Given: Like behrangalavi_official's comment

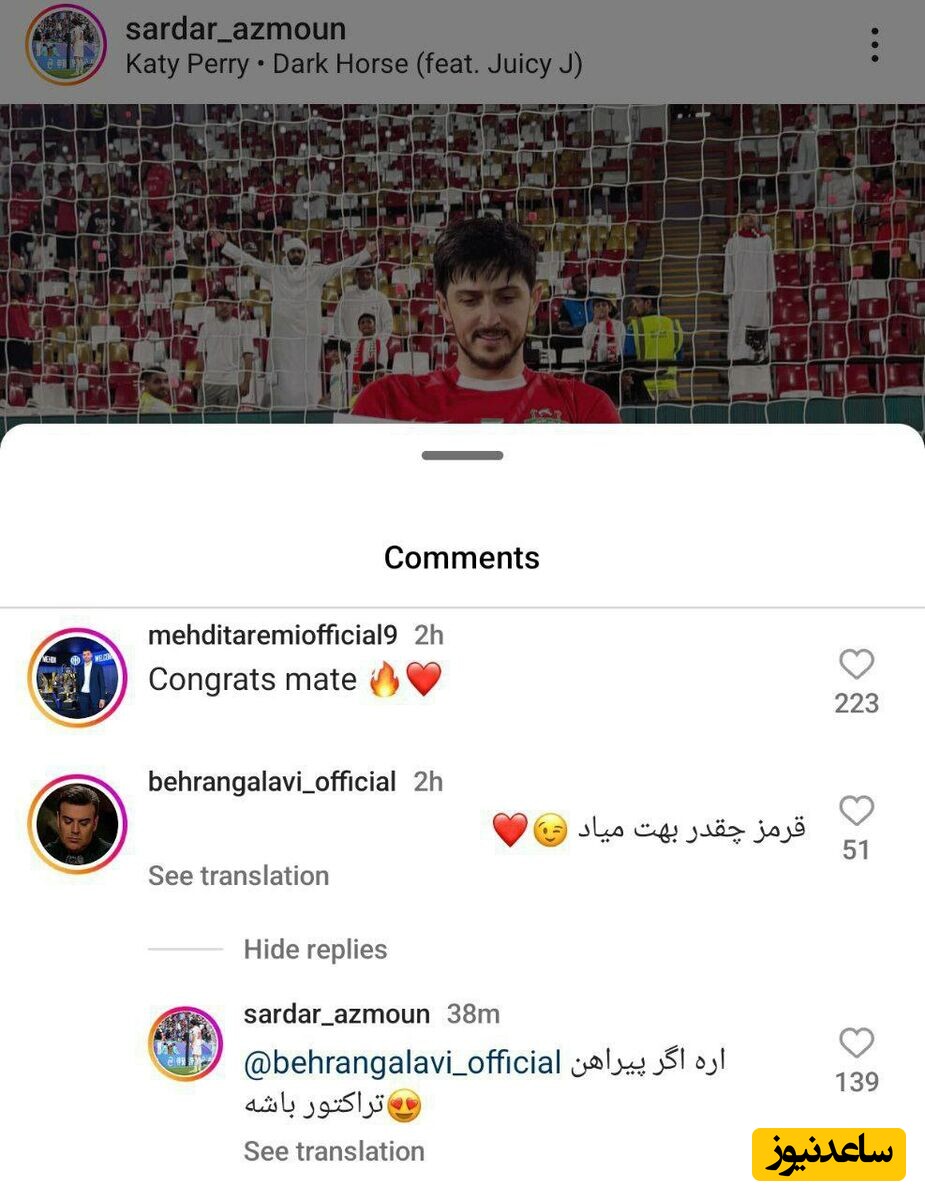Looking at the screenshot, I should [x=856, y=811].
